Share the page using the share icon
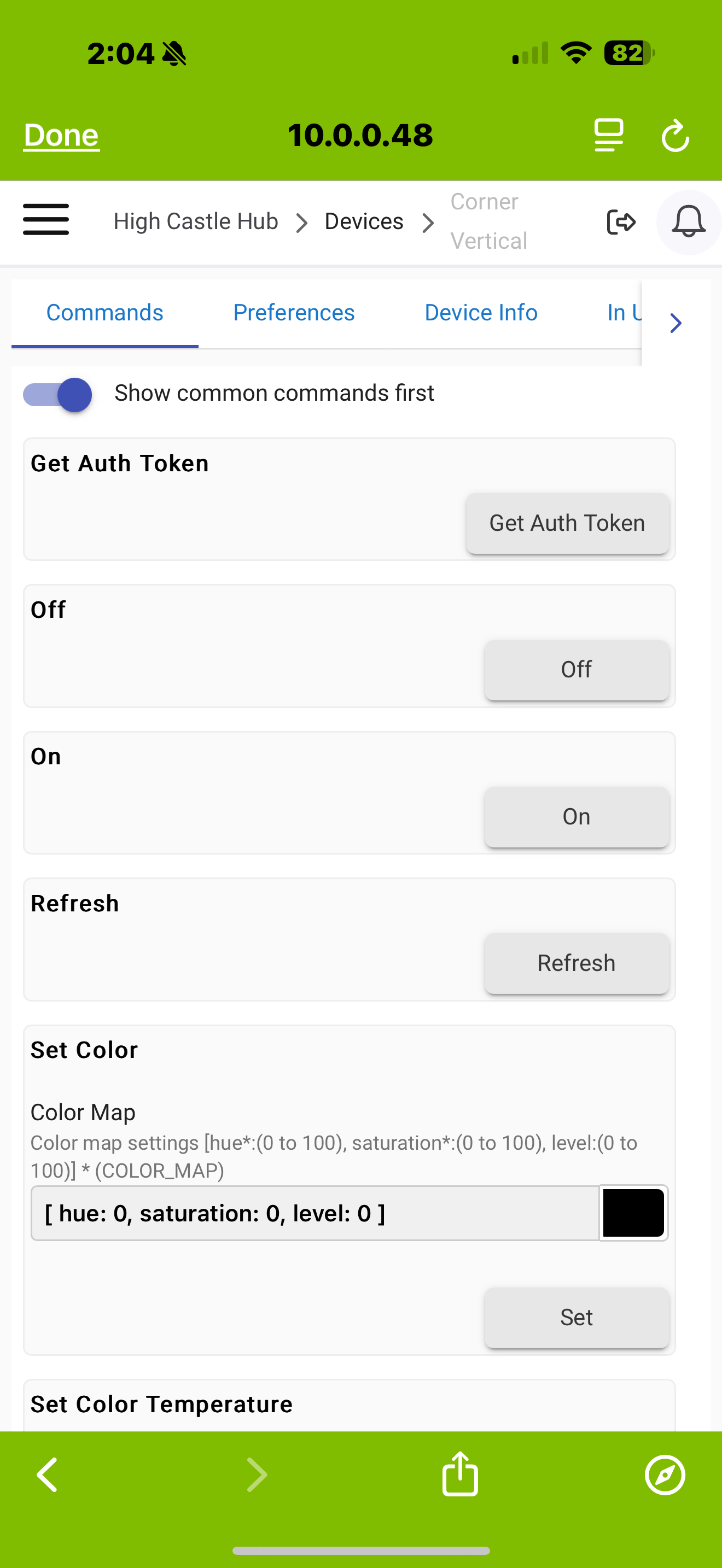This screenshot has width=722, height=1568. point(460,1473)
